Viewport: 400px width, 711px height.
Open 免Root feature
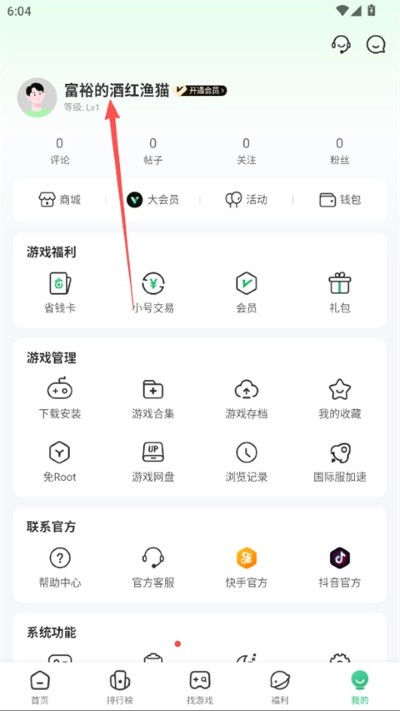[x=59, y=462]
